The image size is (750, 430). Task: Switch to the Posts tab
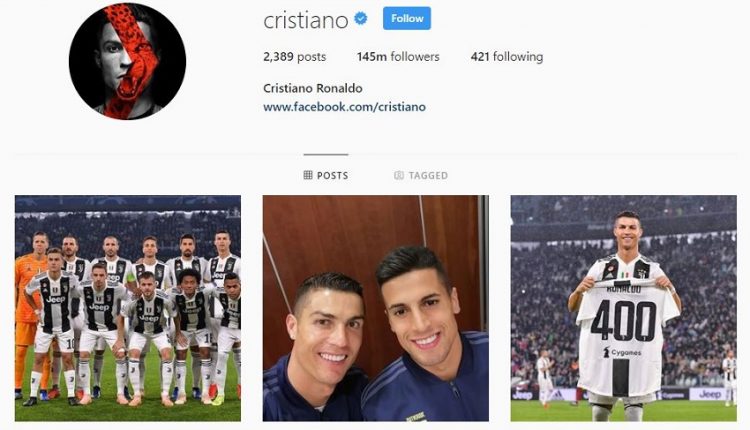326,175
